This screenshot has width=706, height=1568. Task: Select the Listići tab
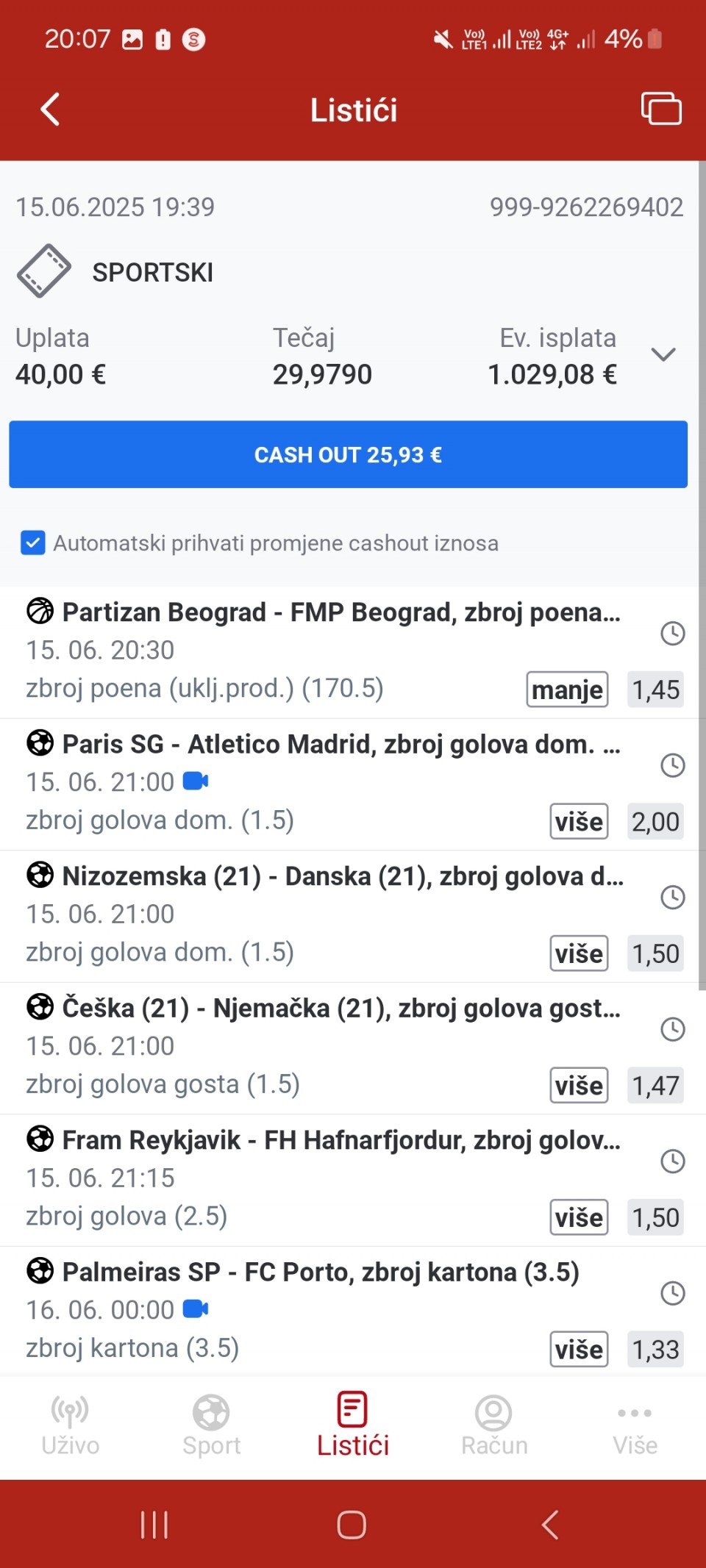coord(353,1426)
